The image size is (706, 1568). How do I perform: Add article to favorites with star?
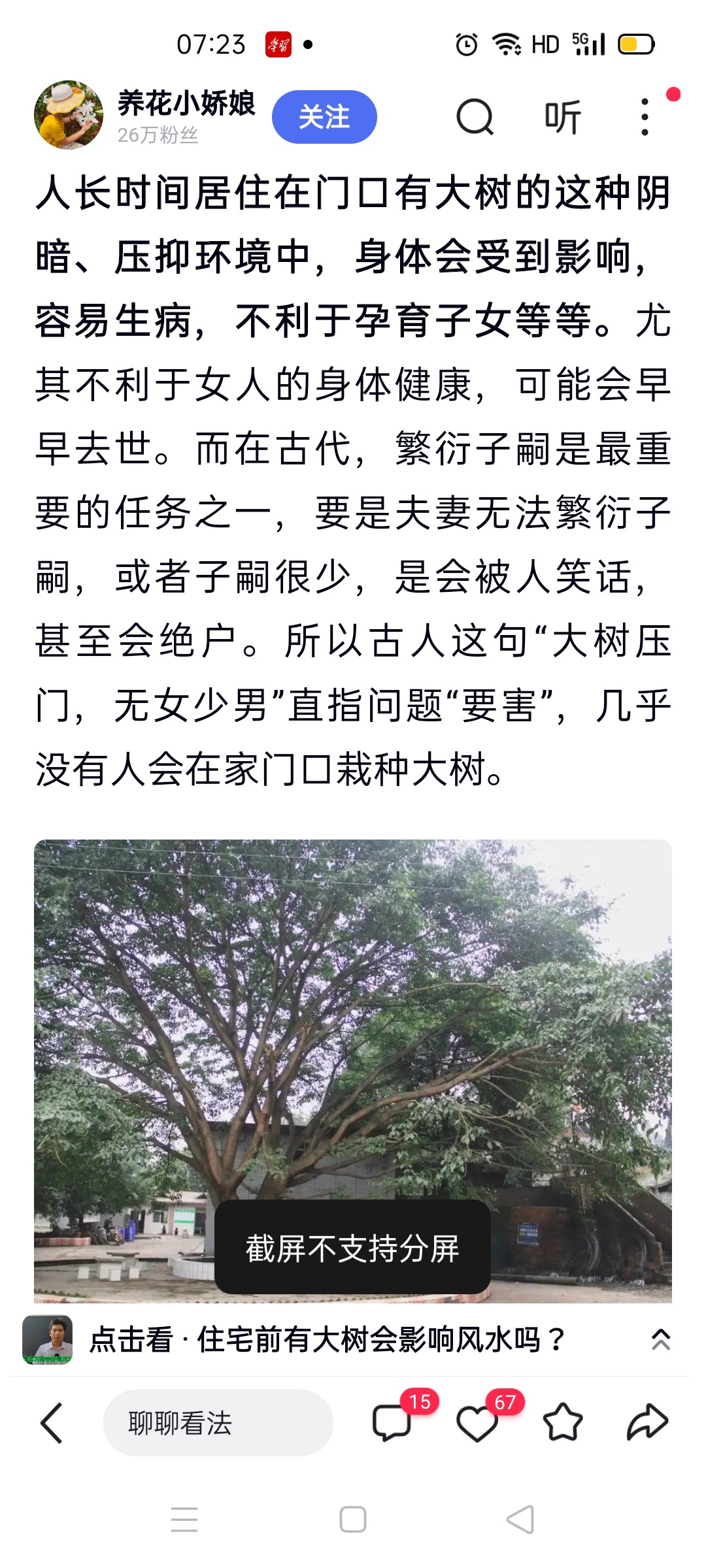tap(562, 1422)
